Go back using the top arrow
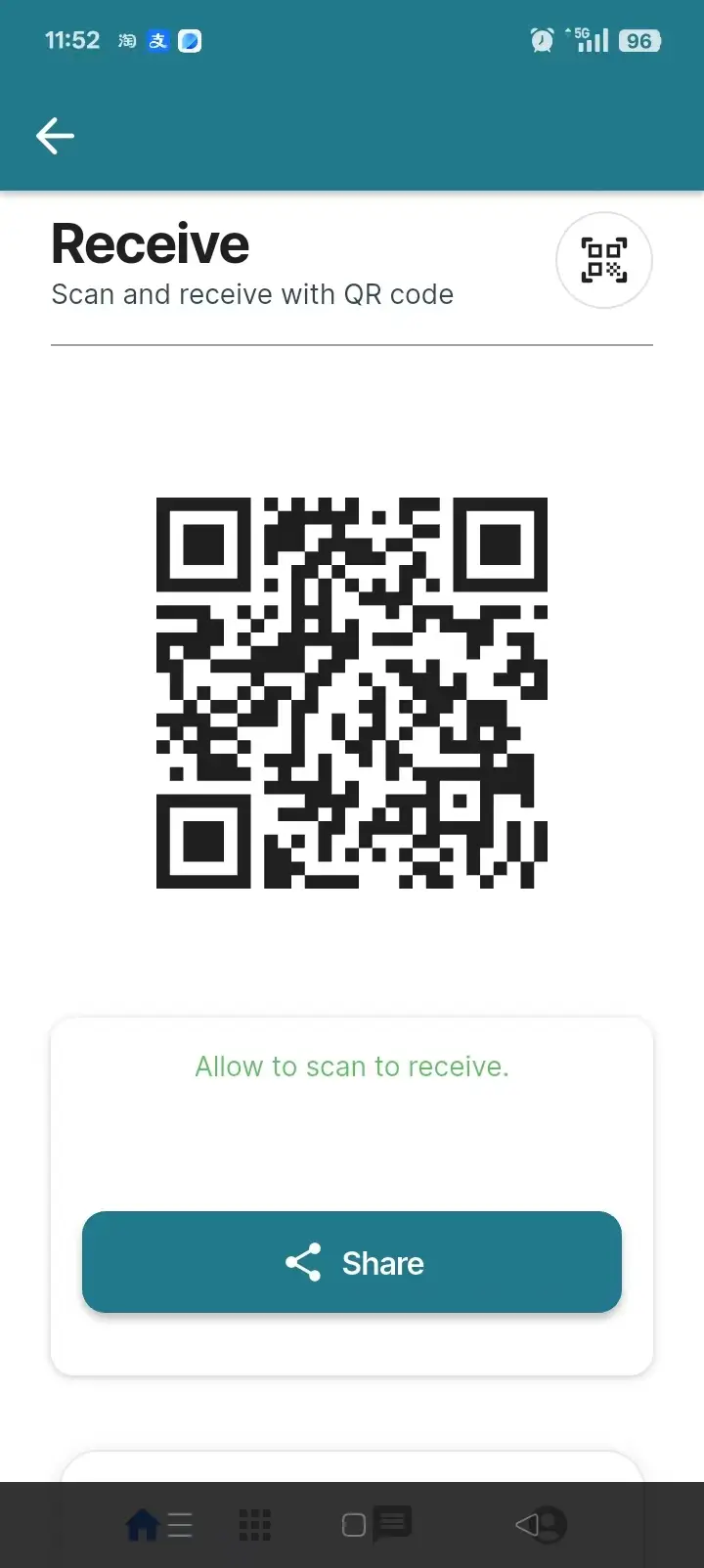The image size is (704, 1568). click(x=56, y=136)
